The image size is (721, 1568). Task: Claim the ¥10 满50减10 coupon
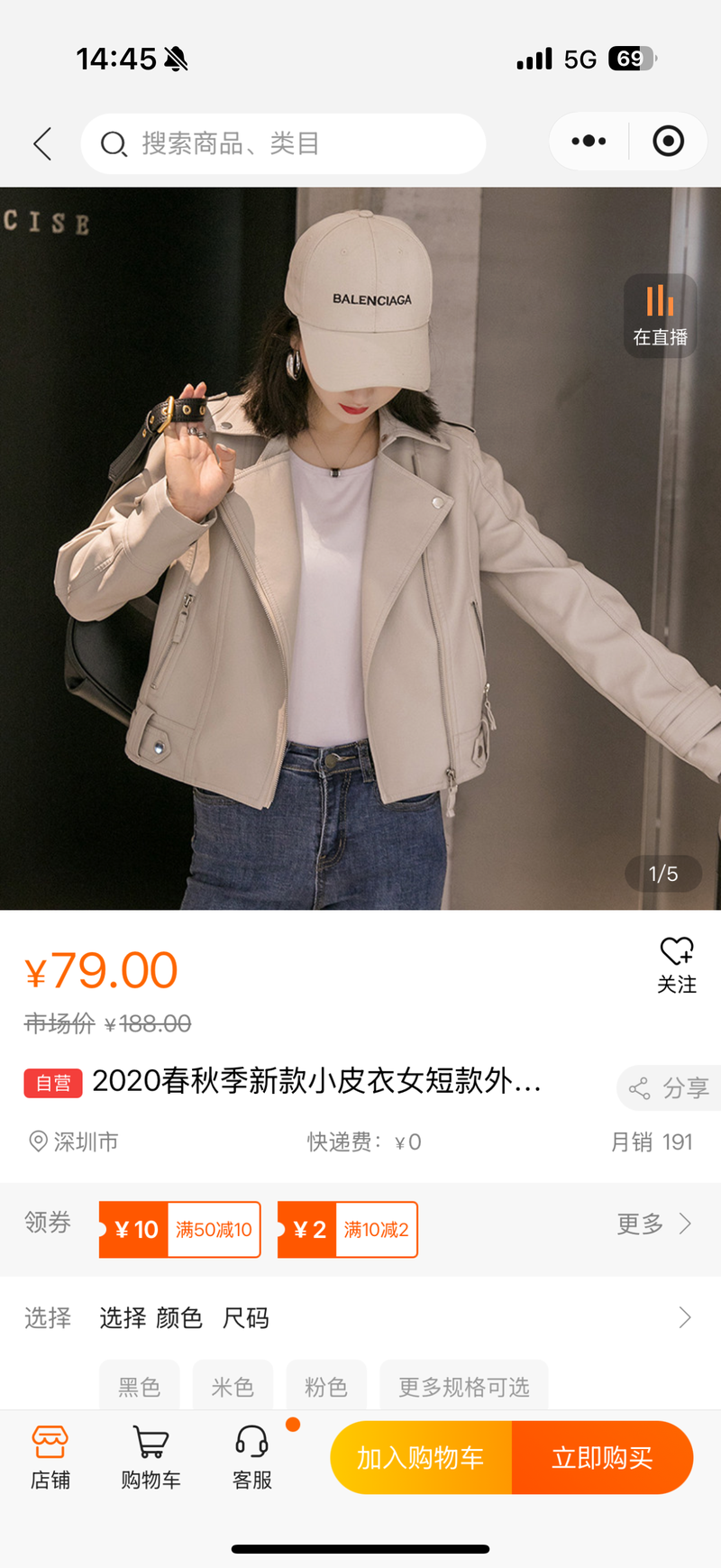pyautogui.click(x=179, y=1229)
